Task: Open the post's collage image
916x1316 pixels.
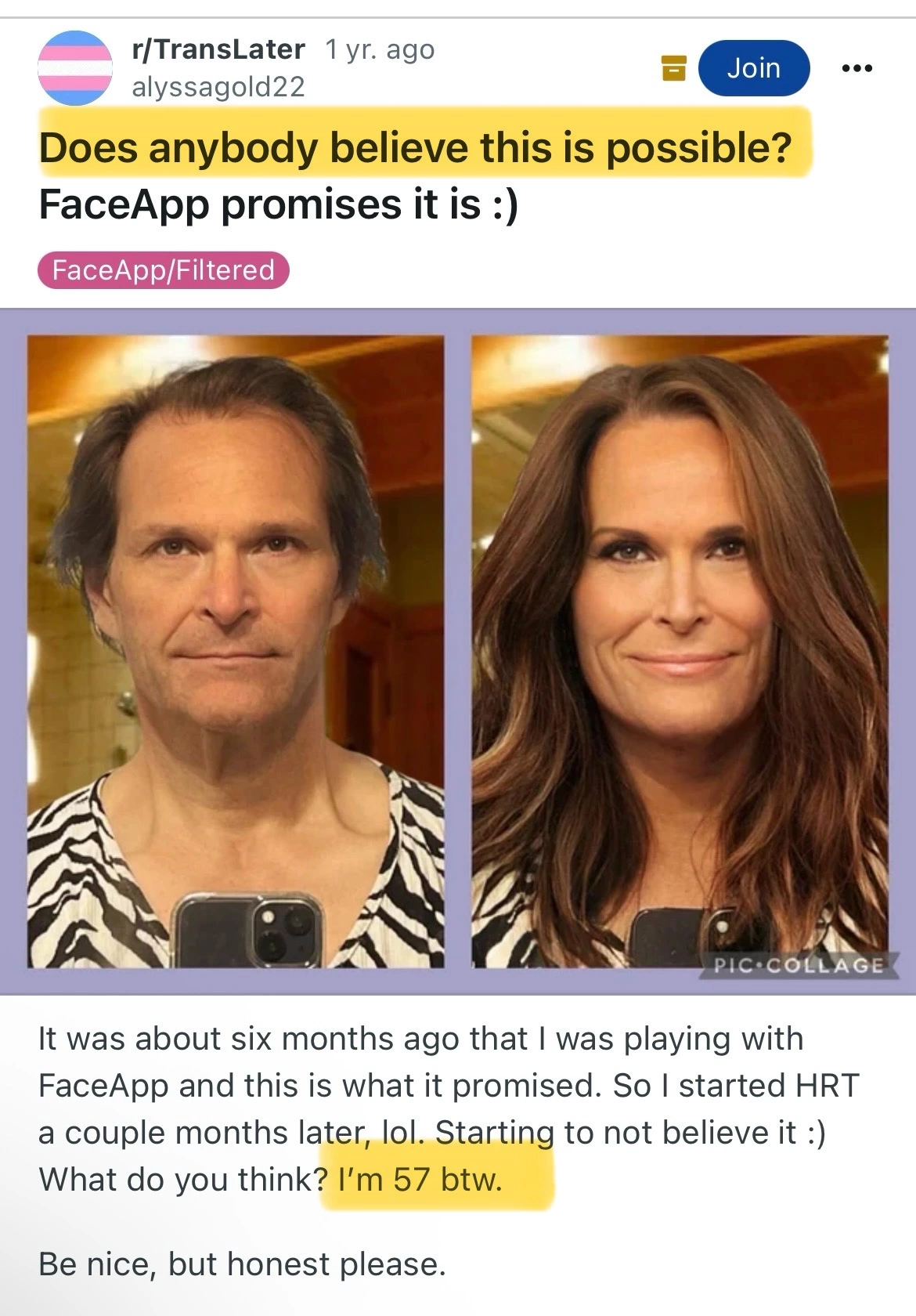Action: pos(458,652)
